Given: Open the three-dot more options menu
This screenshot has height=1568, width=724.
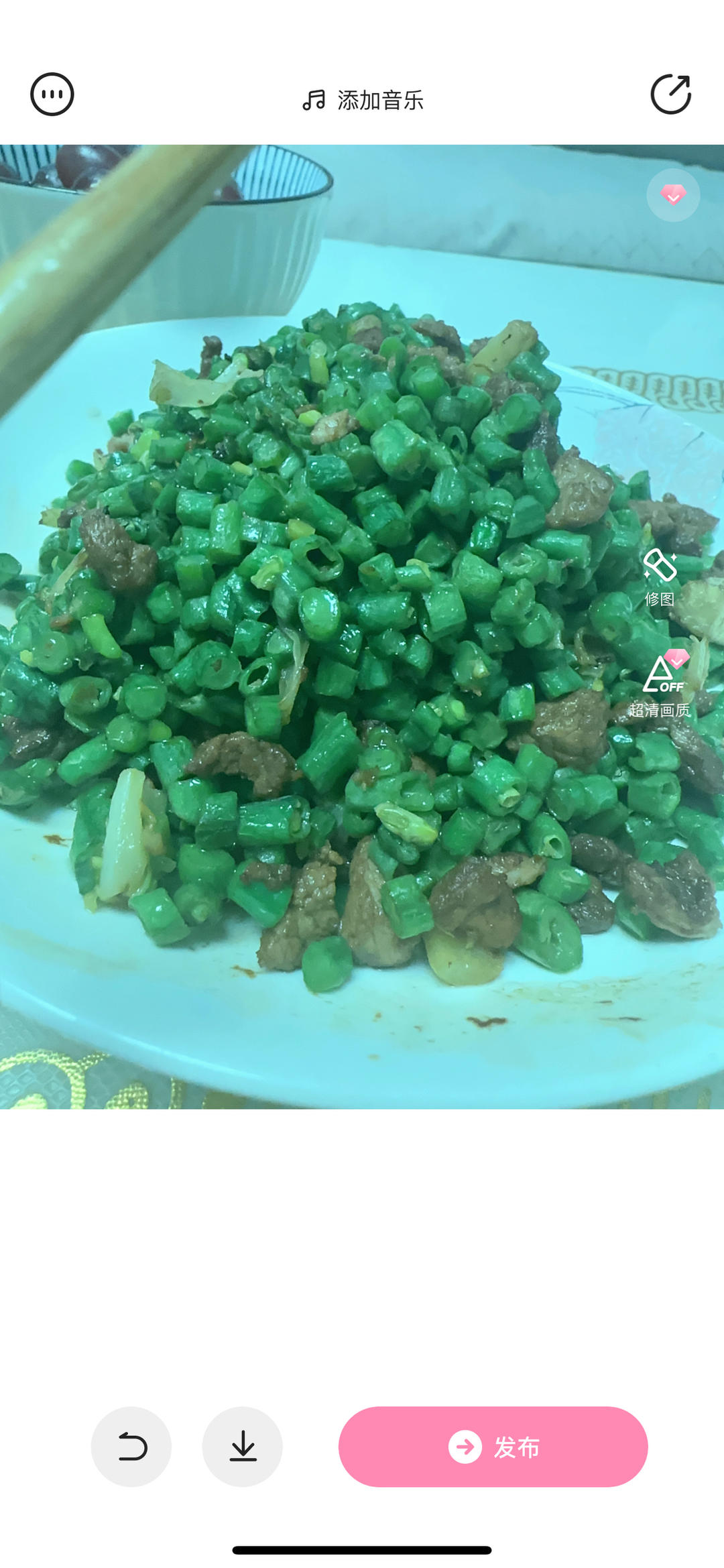Looking at the screenshot, I should tap(52, 95).
